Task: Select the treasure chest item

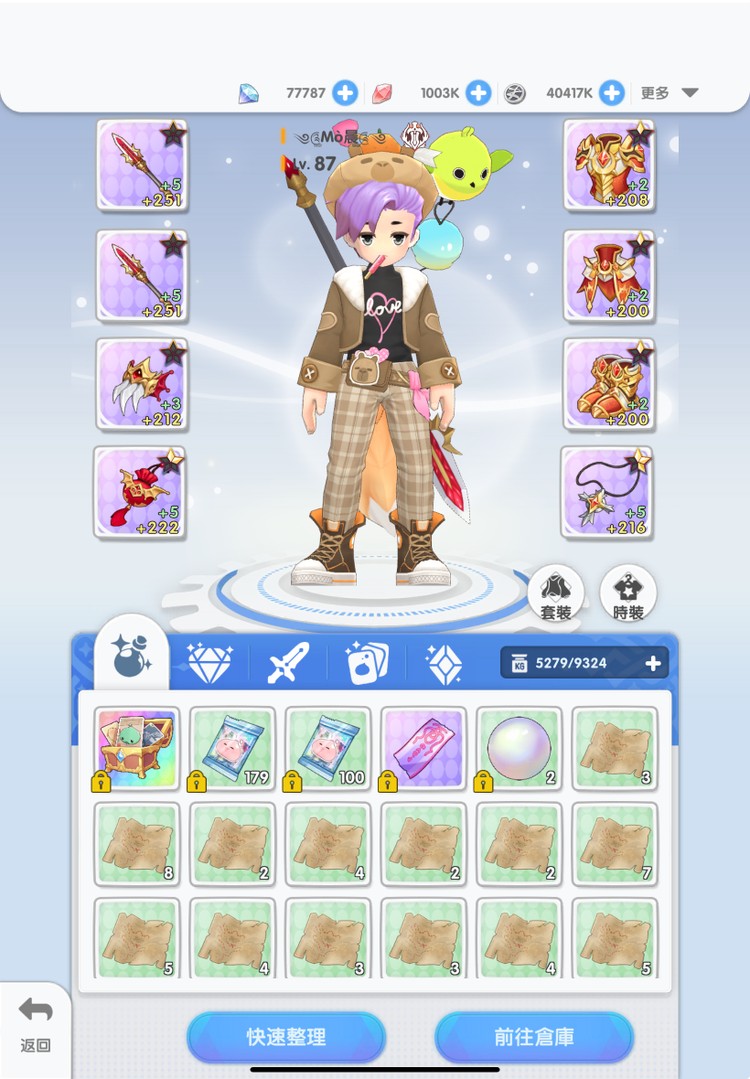Action: 137,748
